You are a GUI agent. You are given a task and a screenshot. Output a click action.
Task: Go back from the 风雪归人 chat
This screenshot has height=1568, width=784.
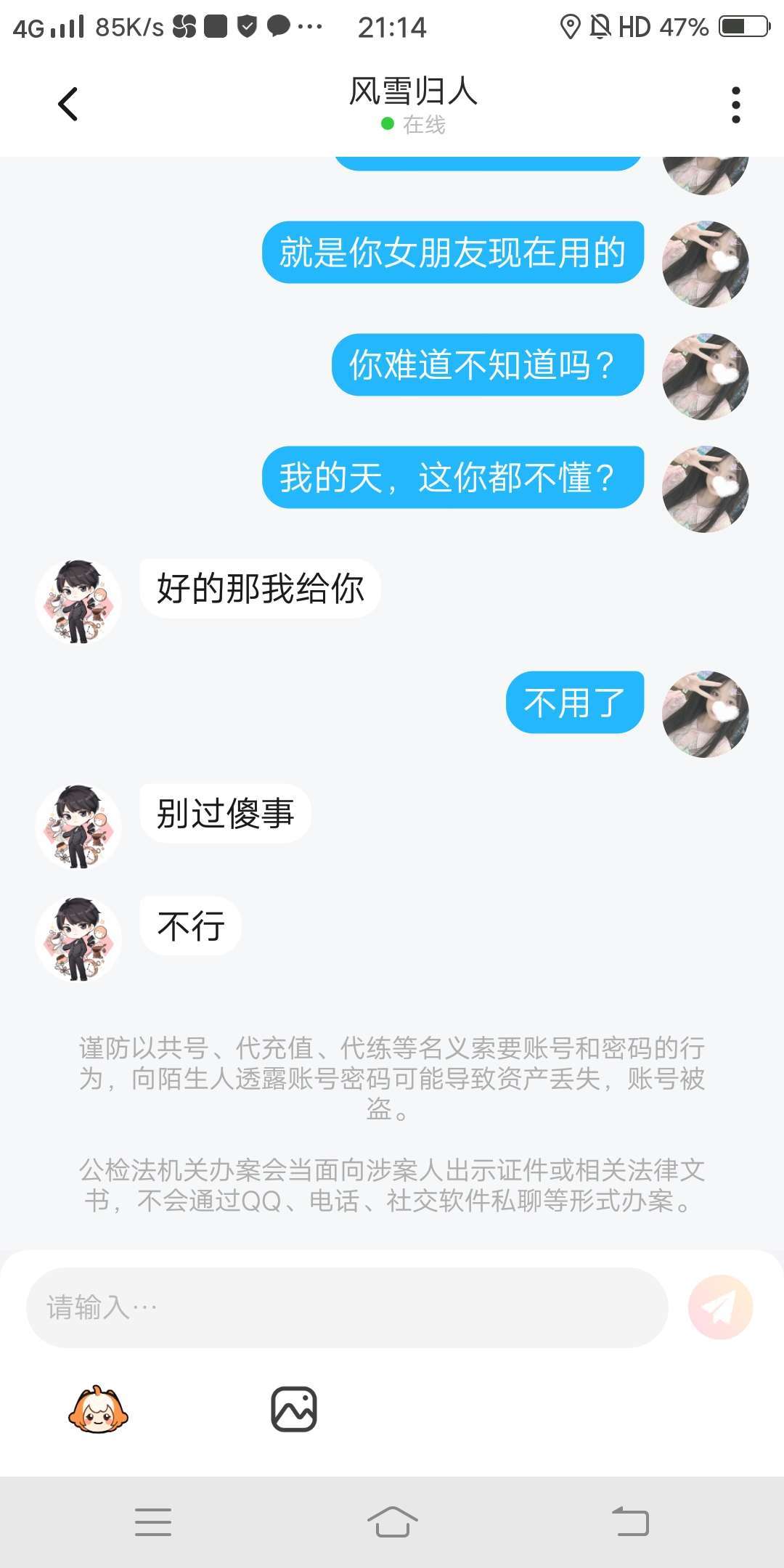68,104
